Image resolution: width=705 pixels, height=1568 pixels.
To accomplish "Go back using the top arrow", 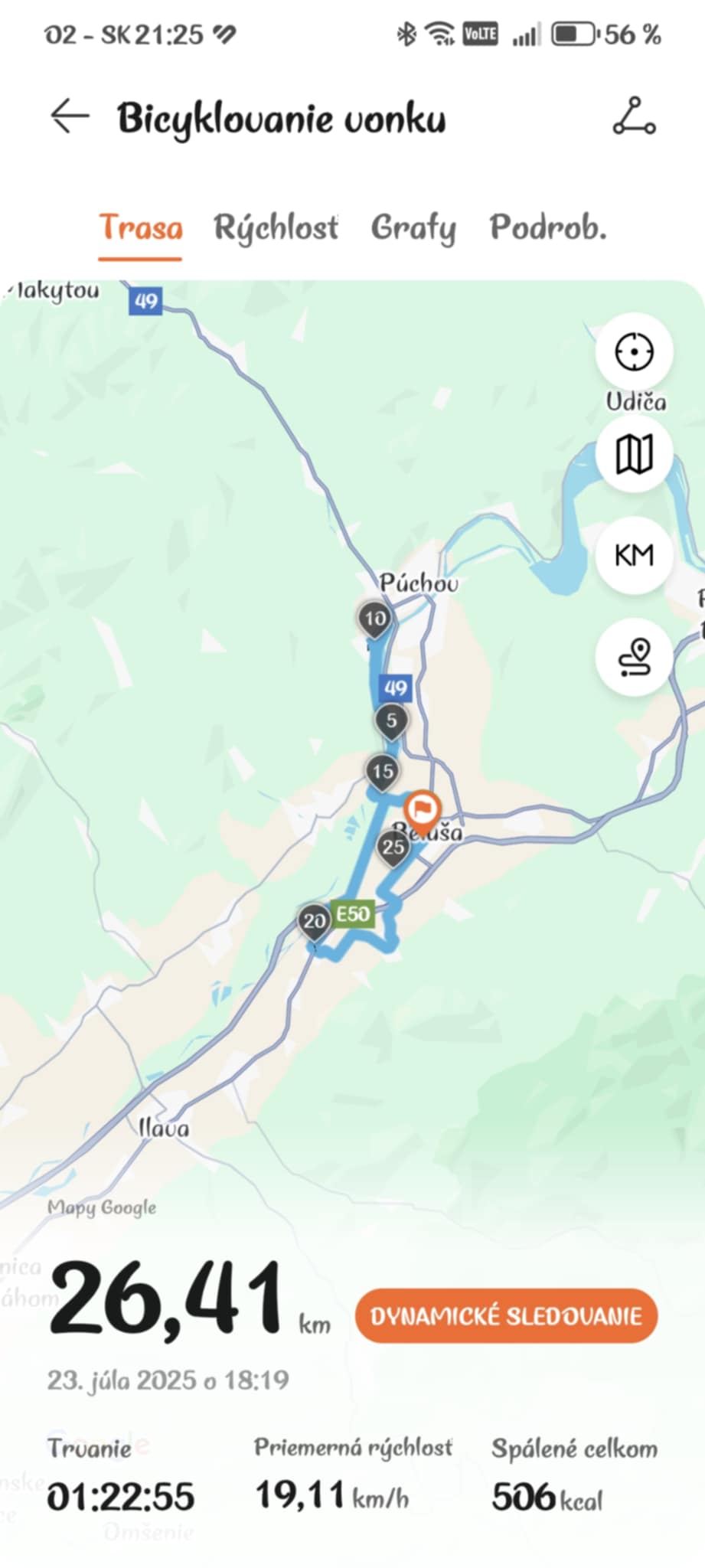I will pos(70,117).
